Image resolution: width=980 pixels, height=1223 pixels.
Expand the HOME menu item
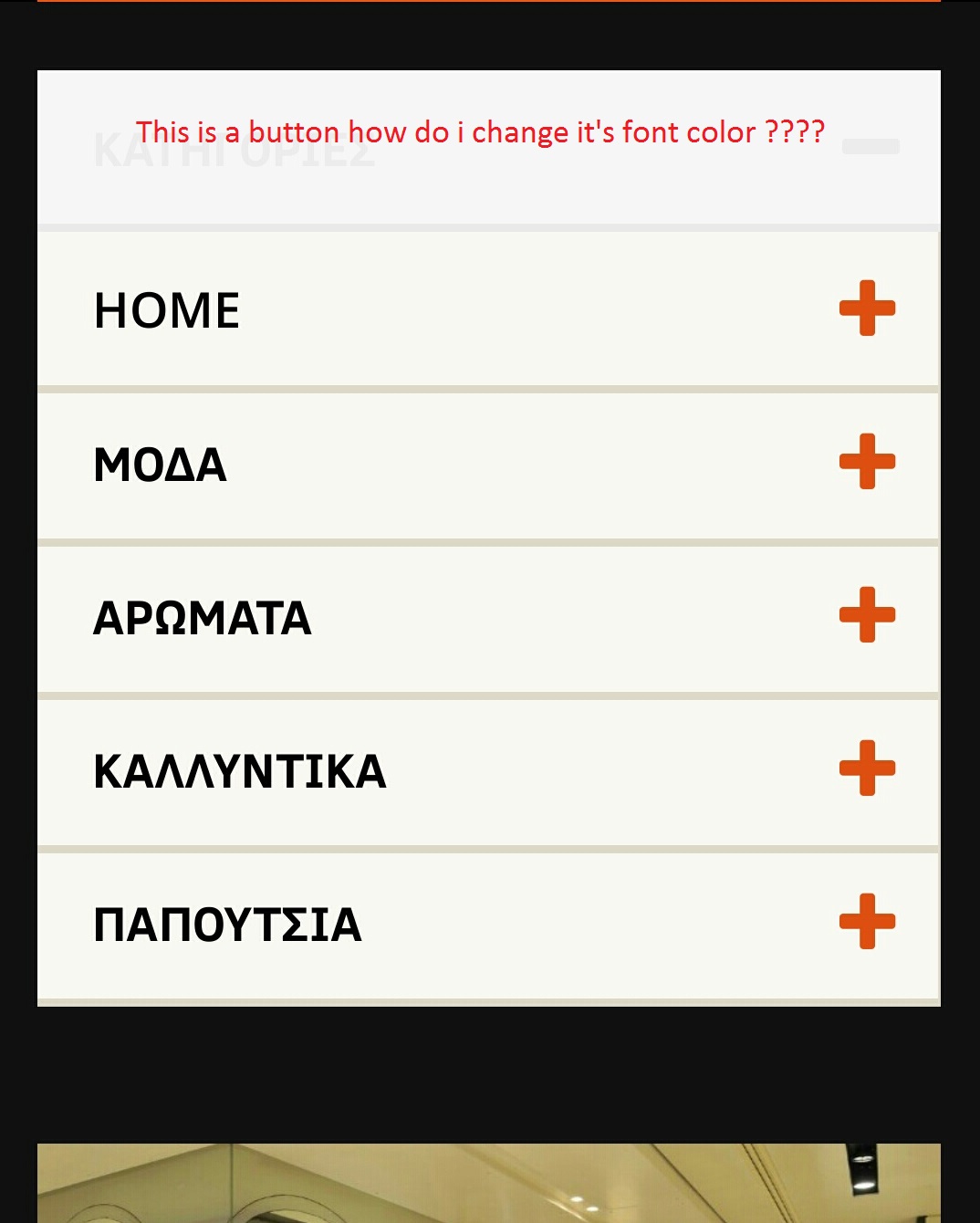pyautogui.click(x=867, y=308)
